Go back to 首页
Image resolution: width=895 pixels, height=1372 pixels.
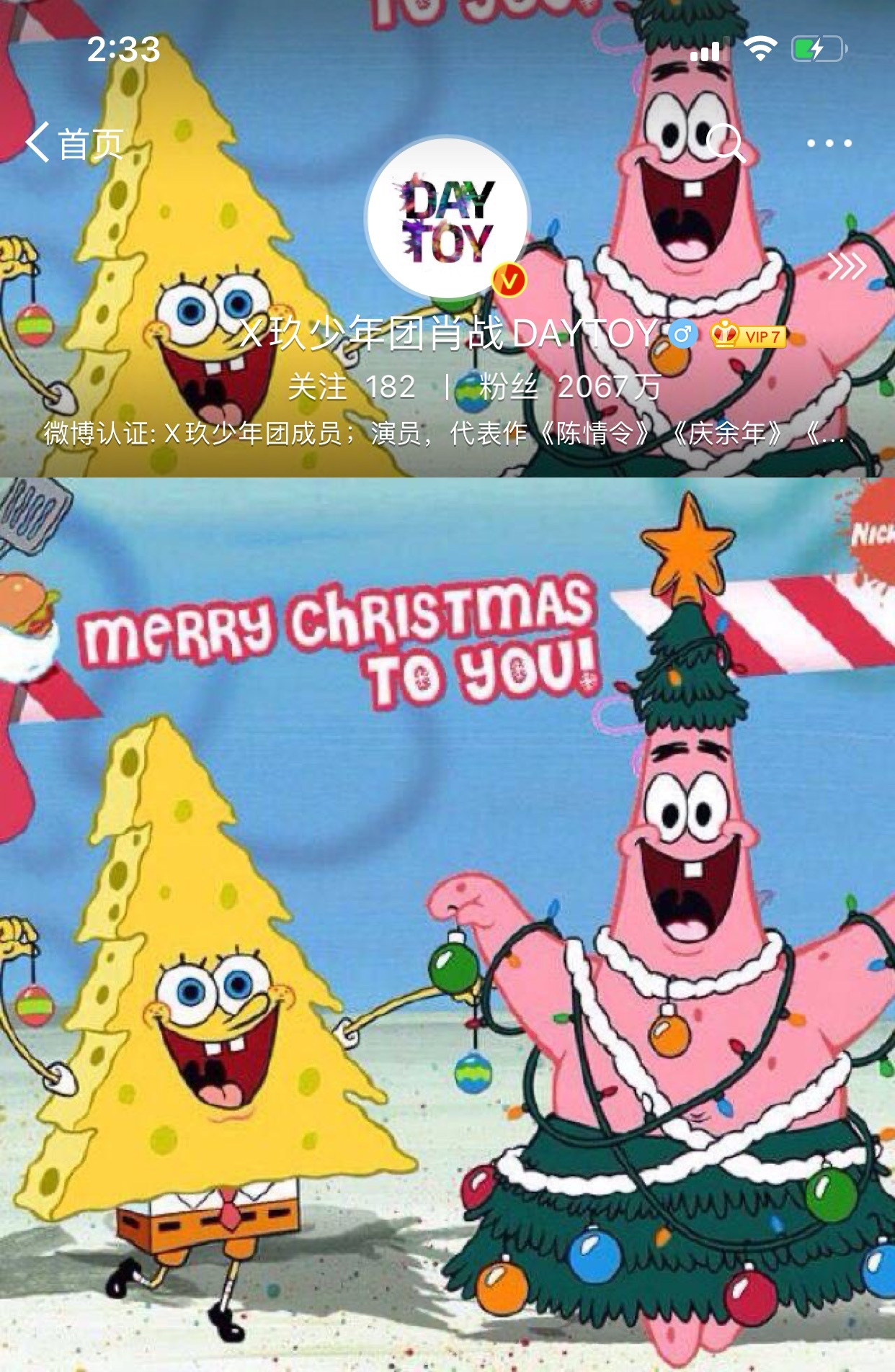pyautogui.click(x=74, y=143)
